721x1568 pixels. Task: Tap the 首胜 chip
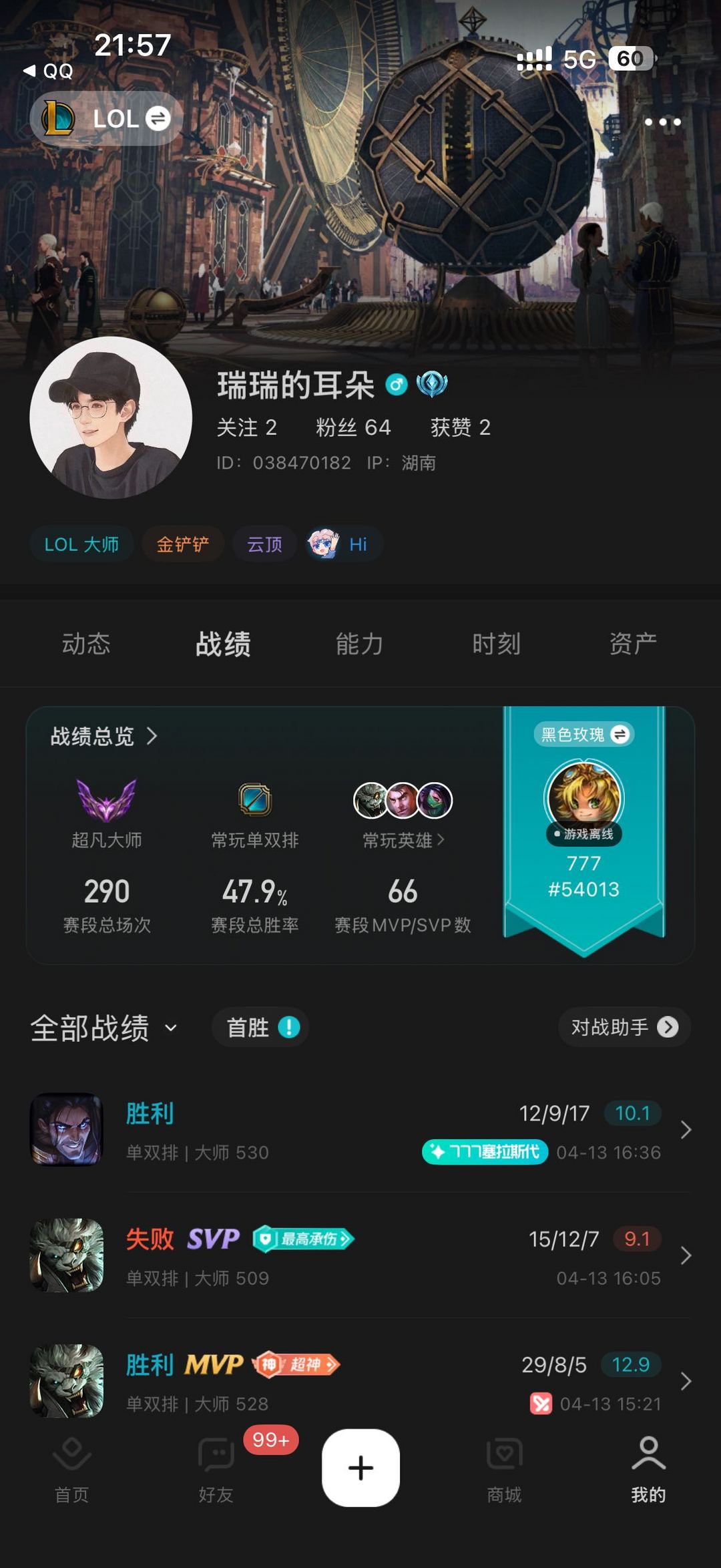(262, 1027)
